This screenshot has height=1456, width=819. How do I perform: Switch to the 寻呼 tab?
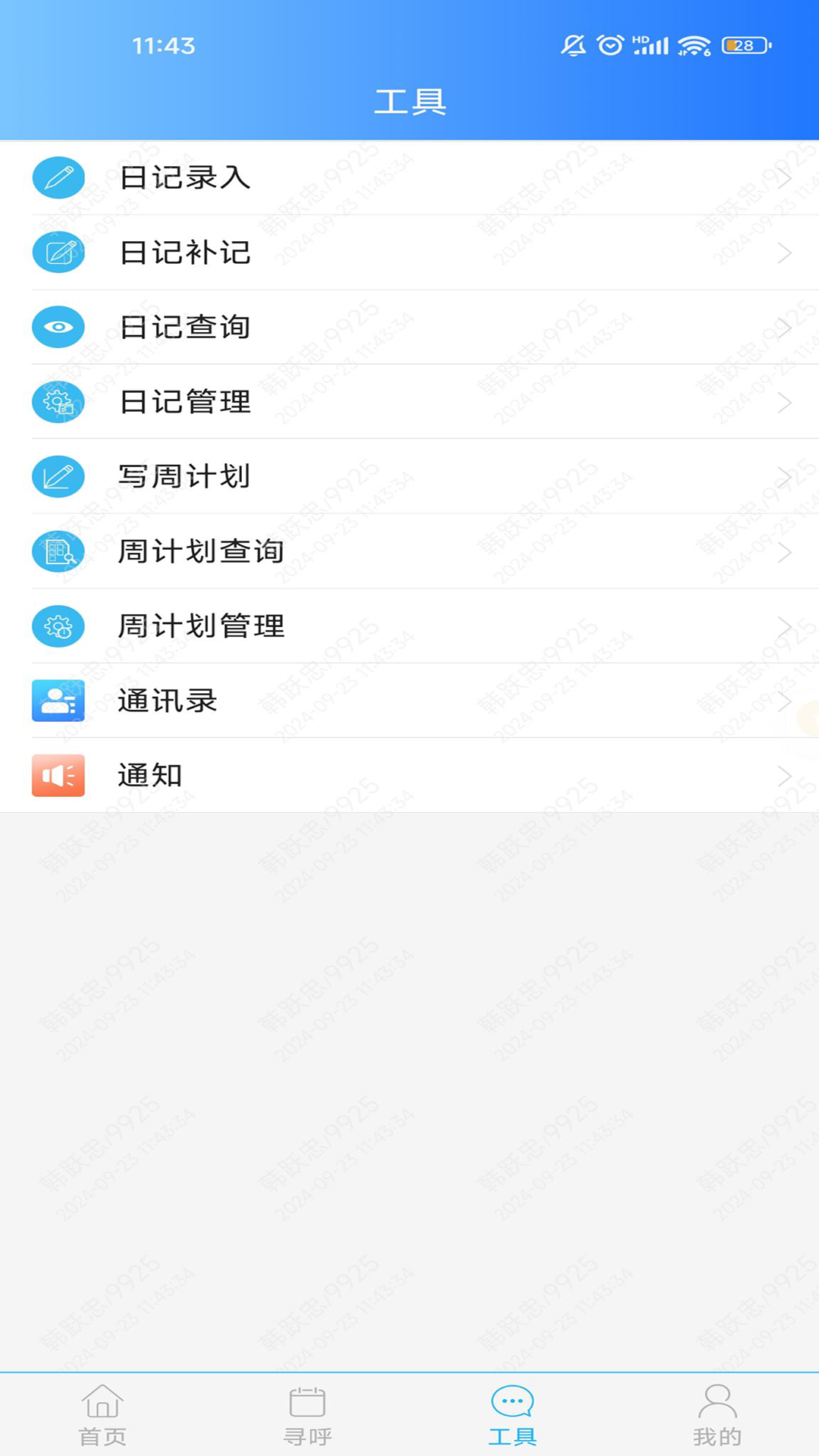pyautogui.click(x=307, y=1415)
